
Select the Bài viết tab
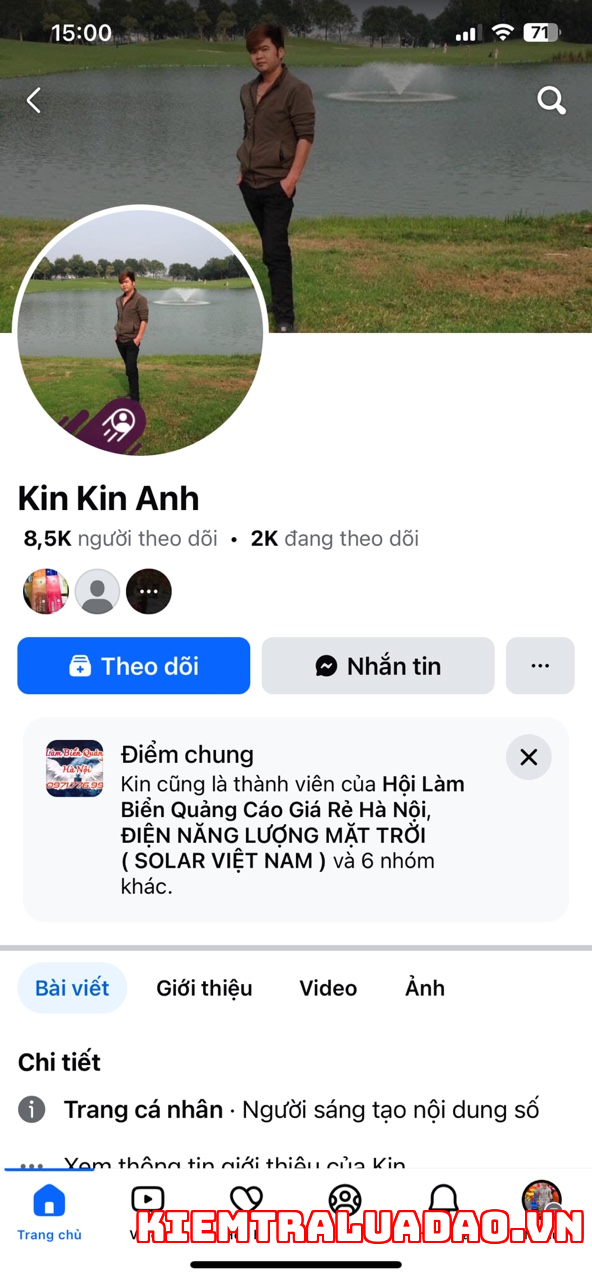[72, 988]
